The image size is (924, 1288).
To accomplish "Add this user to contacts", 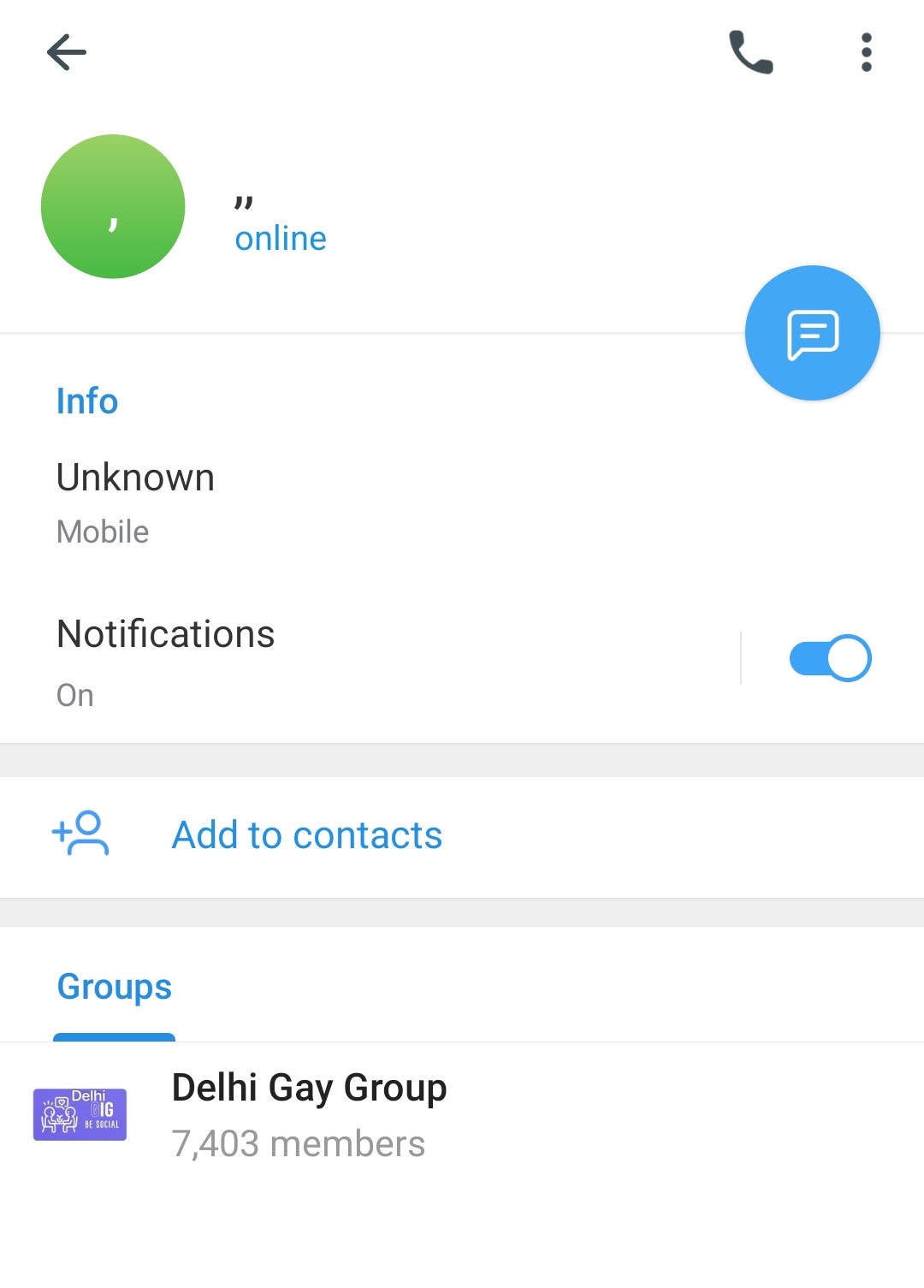I will 306,835.
